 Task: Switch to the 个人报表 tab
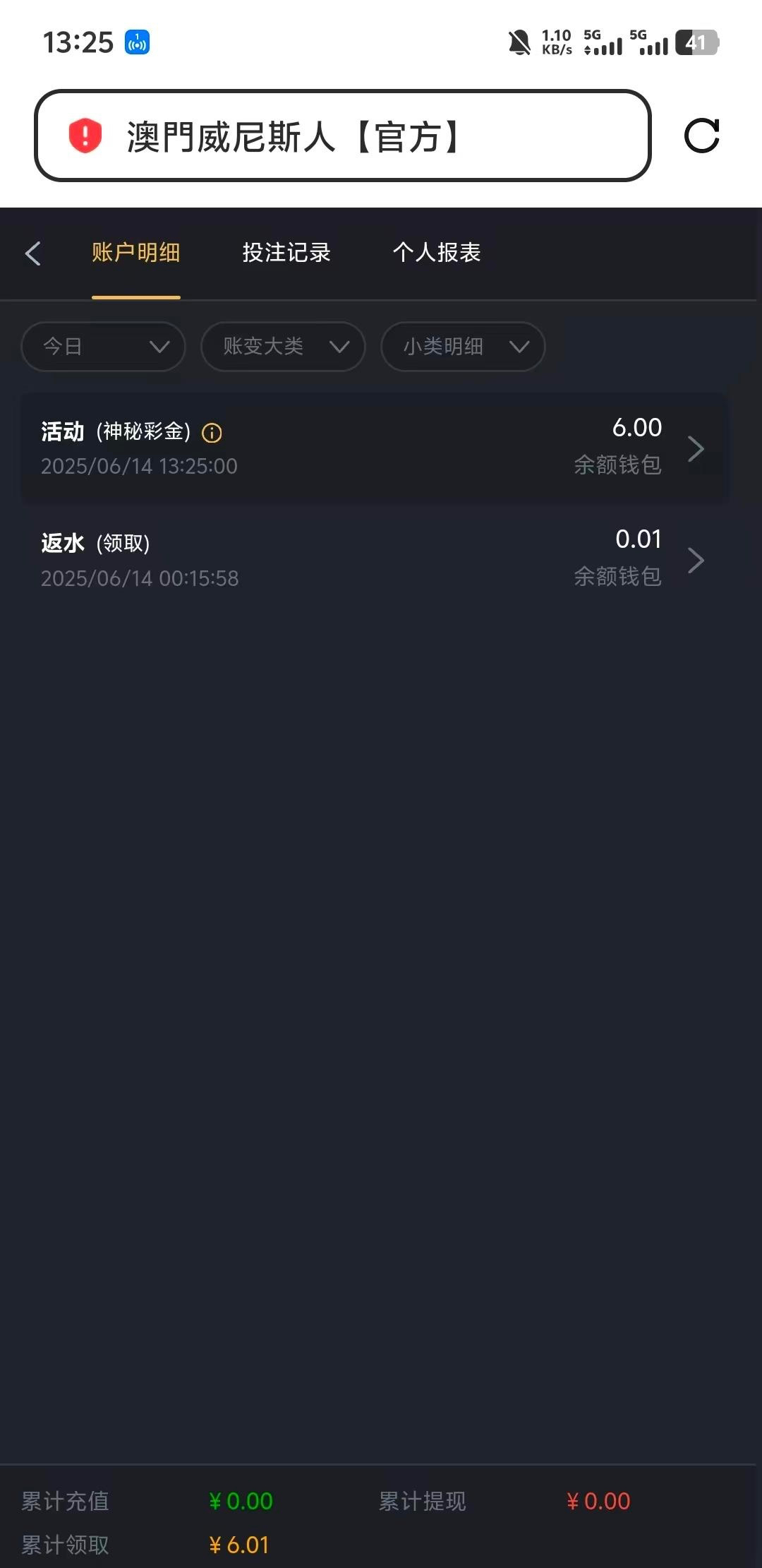437,253
